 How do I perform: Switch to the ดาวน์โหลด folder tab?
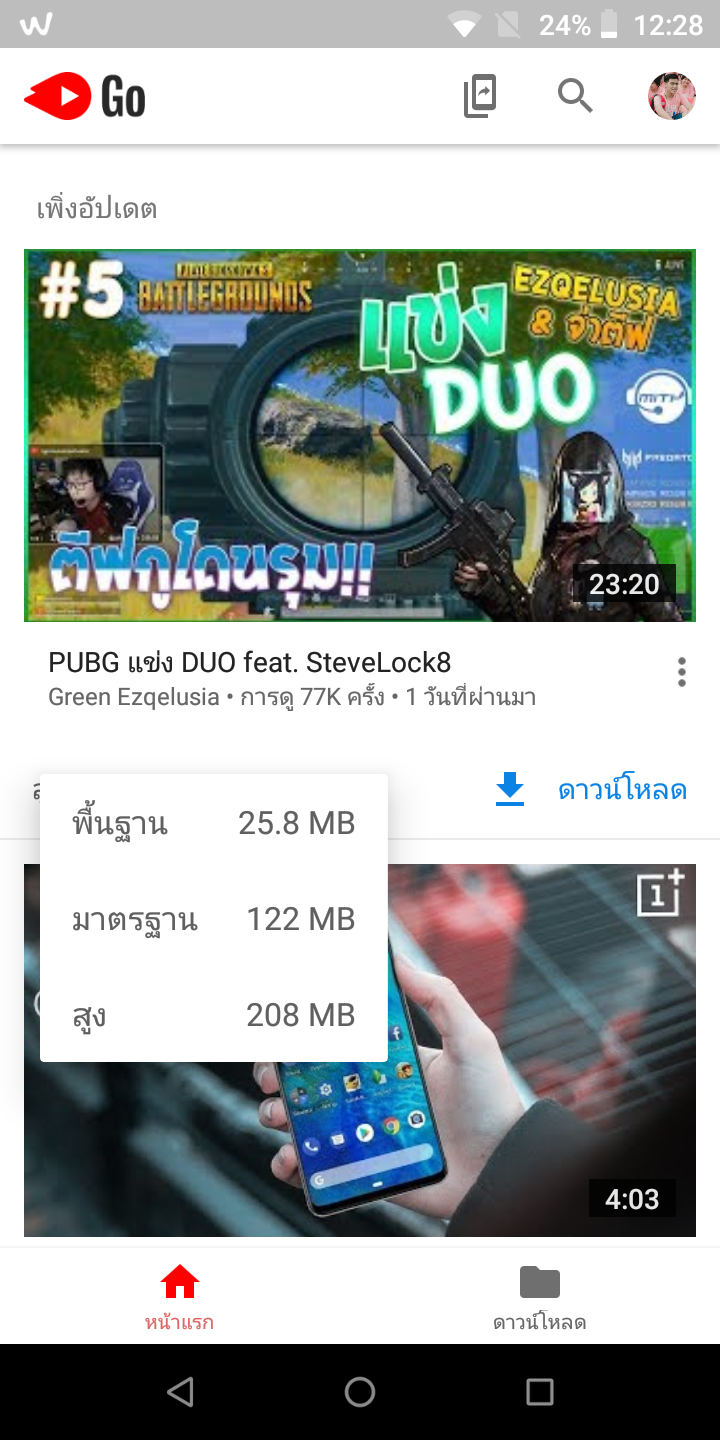tap(540, 1297)
